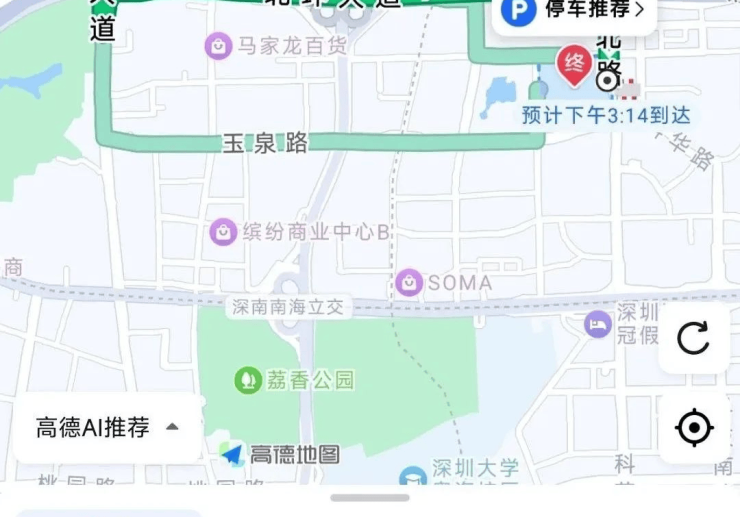Select the 缤纷商业中心B marker
Image resolution: width=740 pixels, height=517 pixels.
point(223,232)
